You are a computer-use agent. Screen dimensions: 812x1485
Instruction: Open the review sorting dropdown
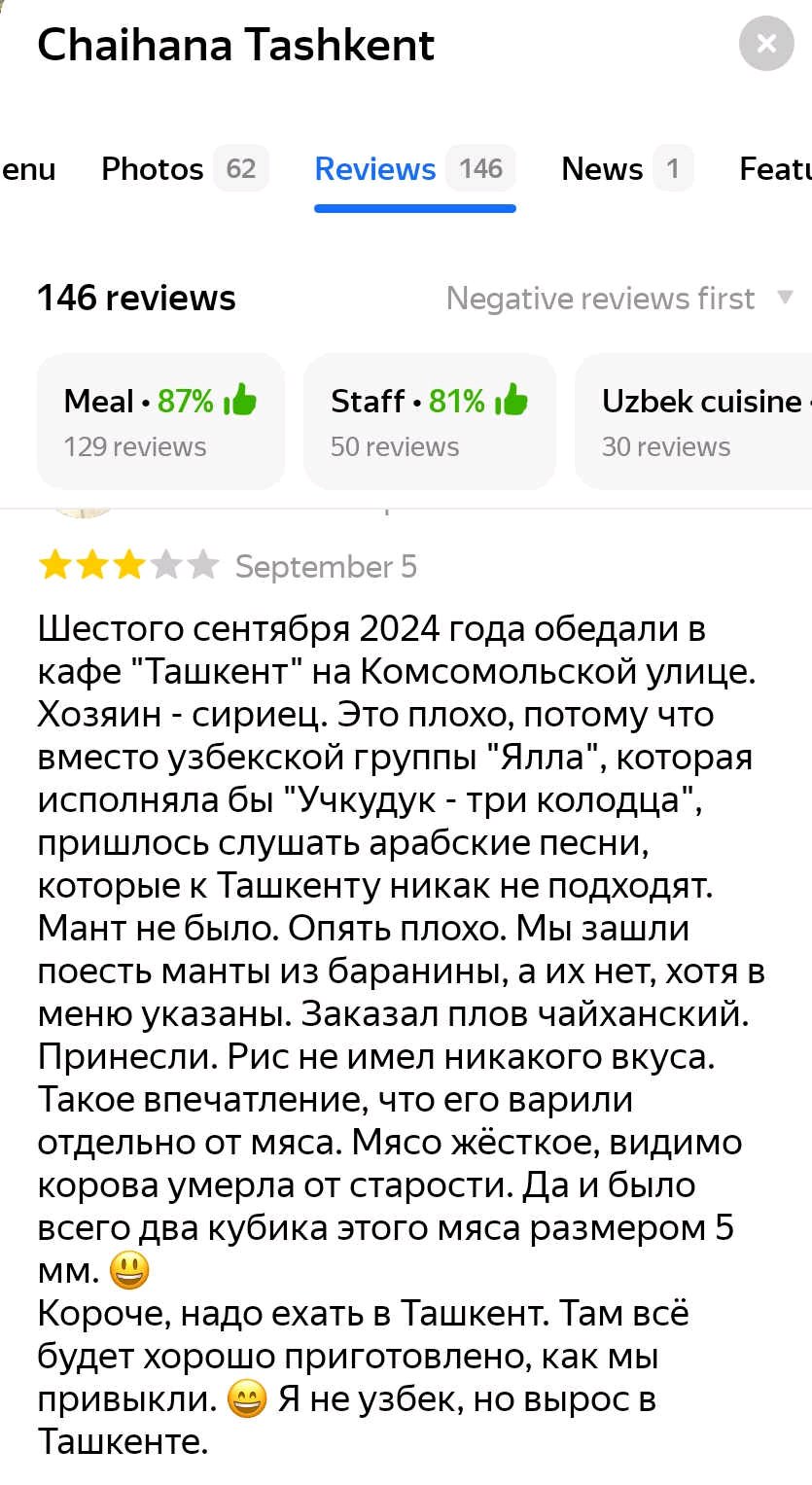619,299
